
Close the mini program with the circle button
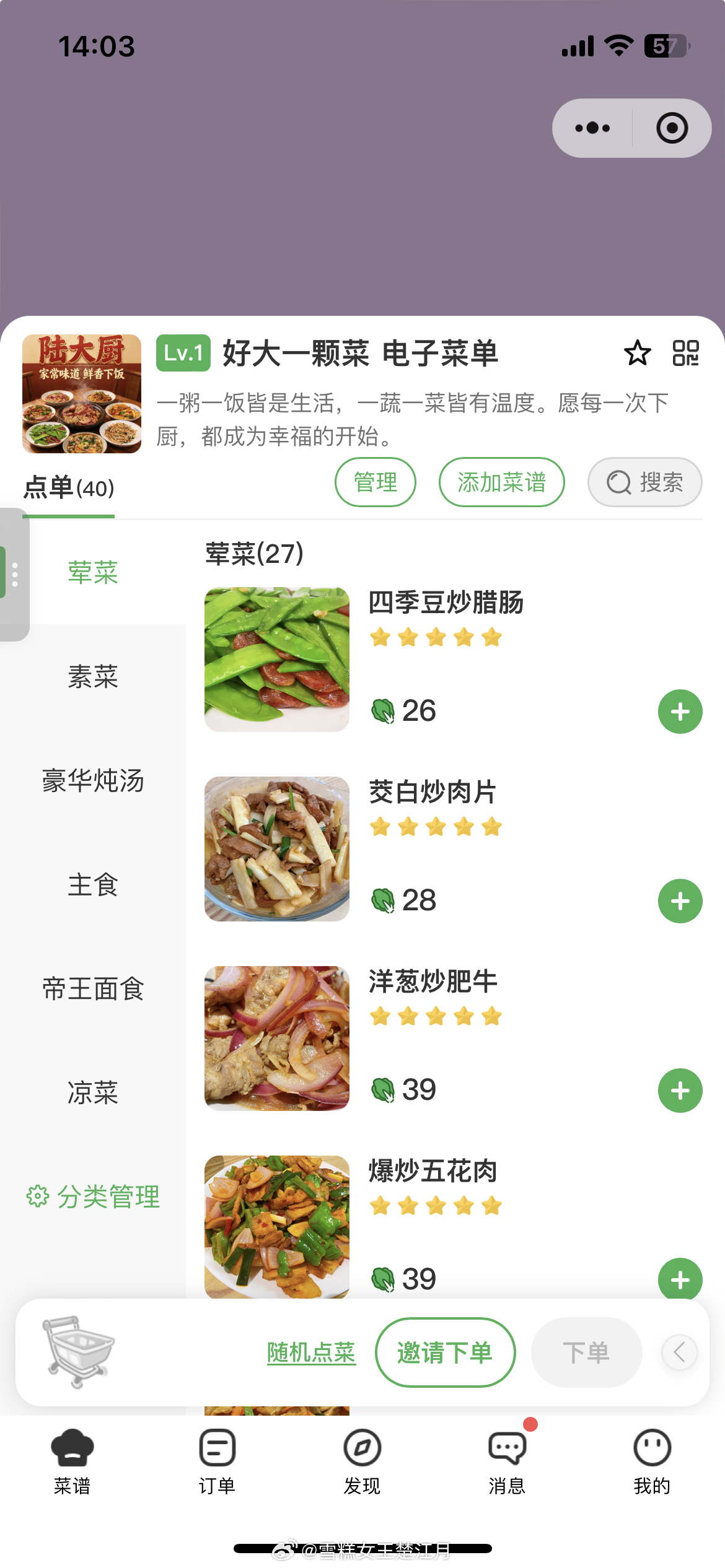(x=672, y=128)
